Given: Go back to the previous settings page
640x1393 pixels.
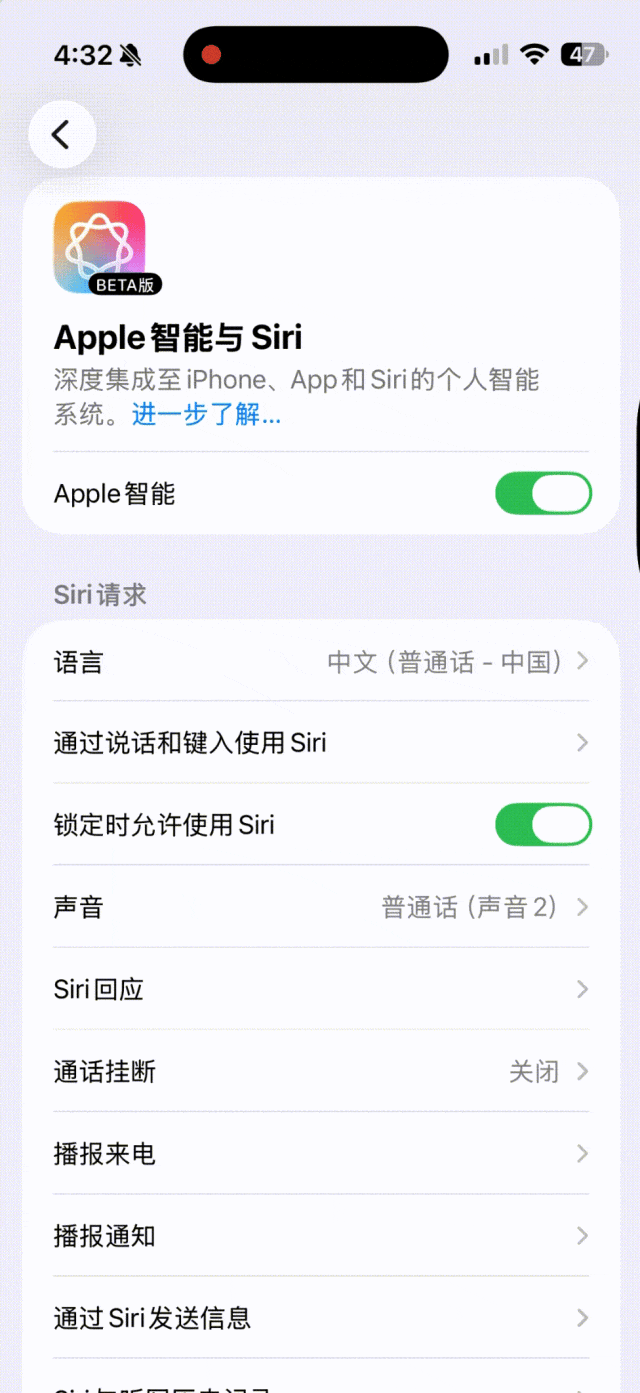Looking at the screenshot, I should (x=62, y=134).
